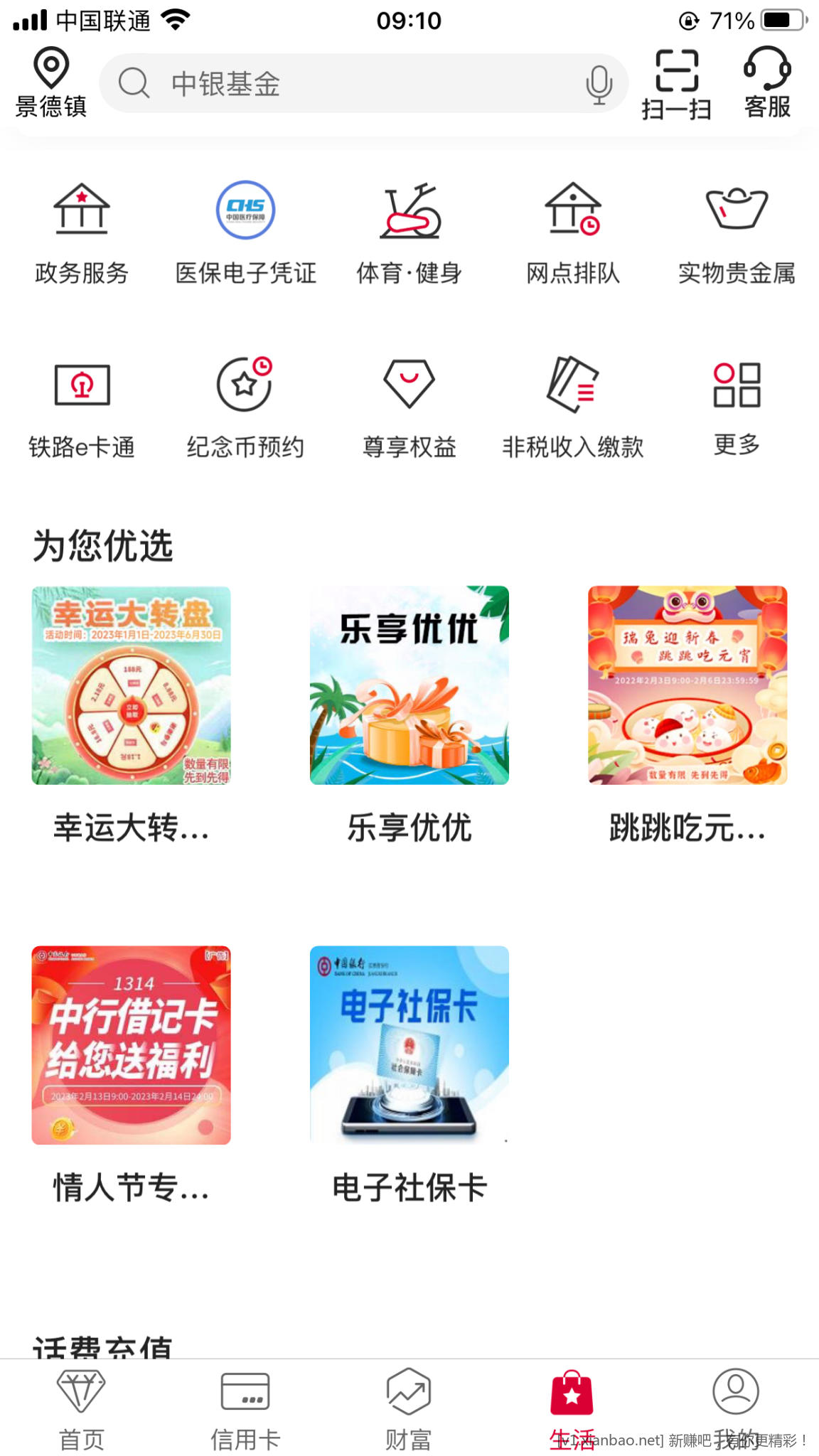Start voice search with the microphone
Viewport: 819px width, 1456px height.
[x=599, y=84]
